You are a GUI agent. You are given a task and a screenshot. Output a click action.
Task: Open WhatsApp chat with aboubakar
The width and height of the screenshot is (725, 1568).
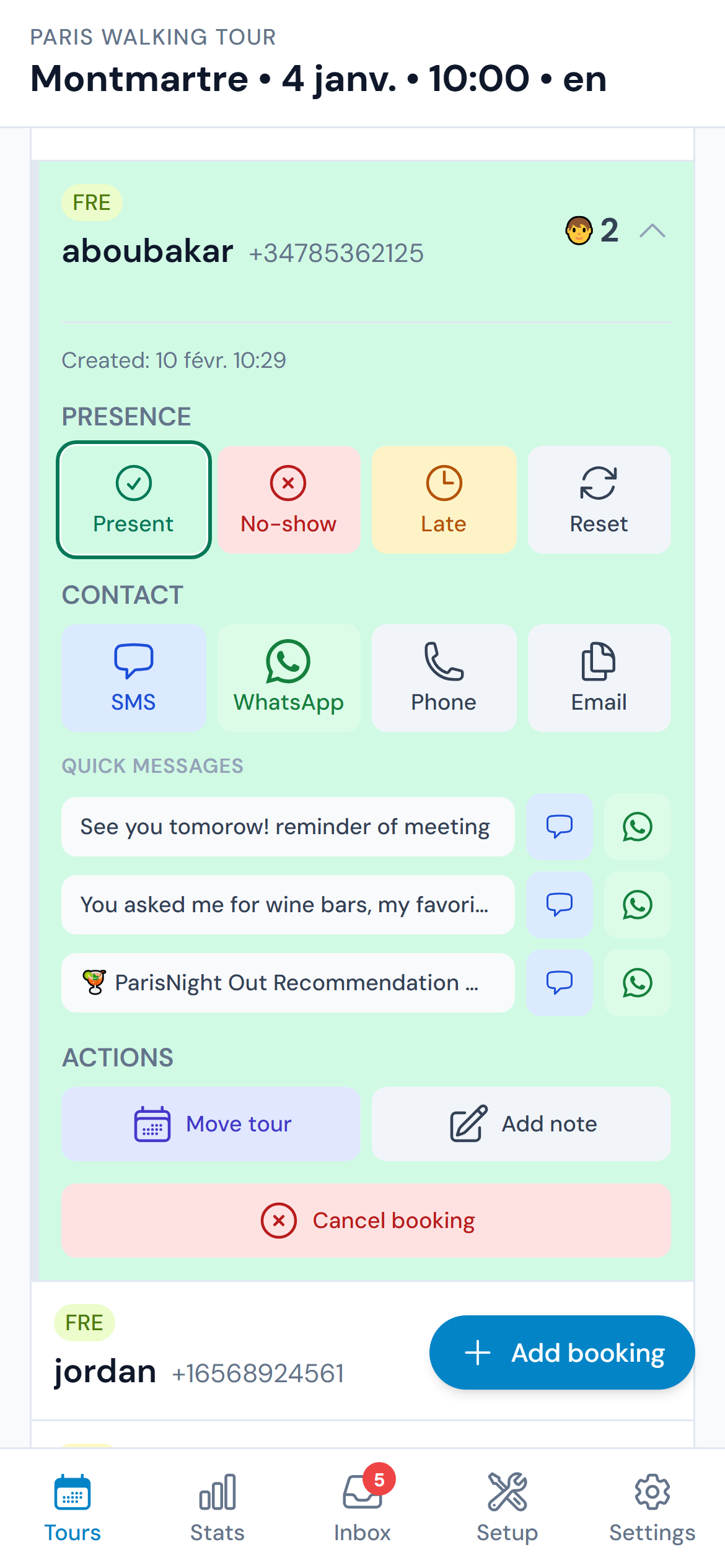(289, 677)
